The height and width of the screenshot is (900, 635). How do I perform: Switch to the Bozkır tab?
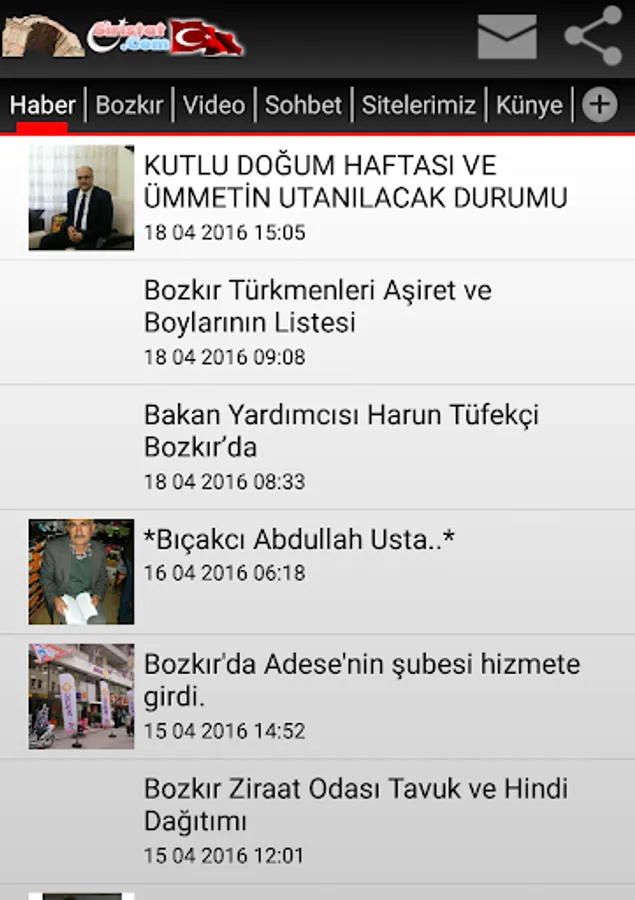coord(130,105)
